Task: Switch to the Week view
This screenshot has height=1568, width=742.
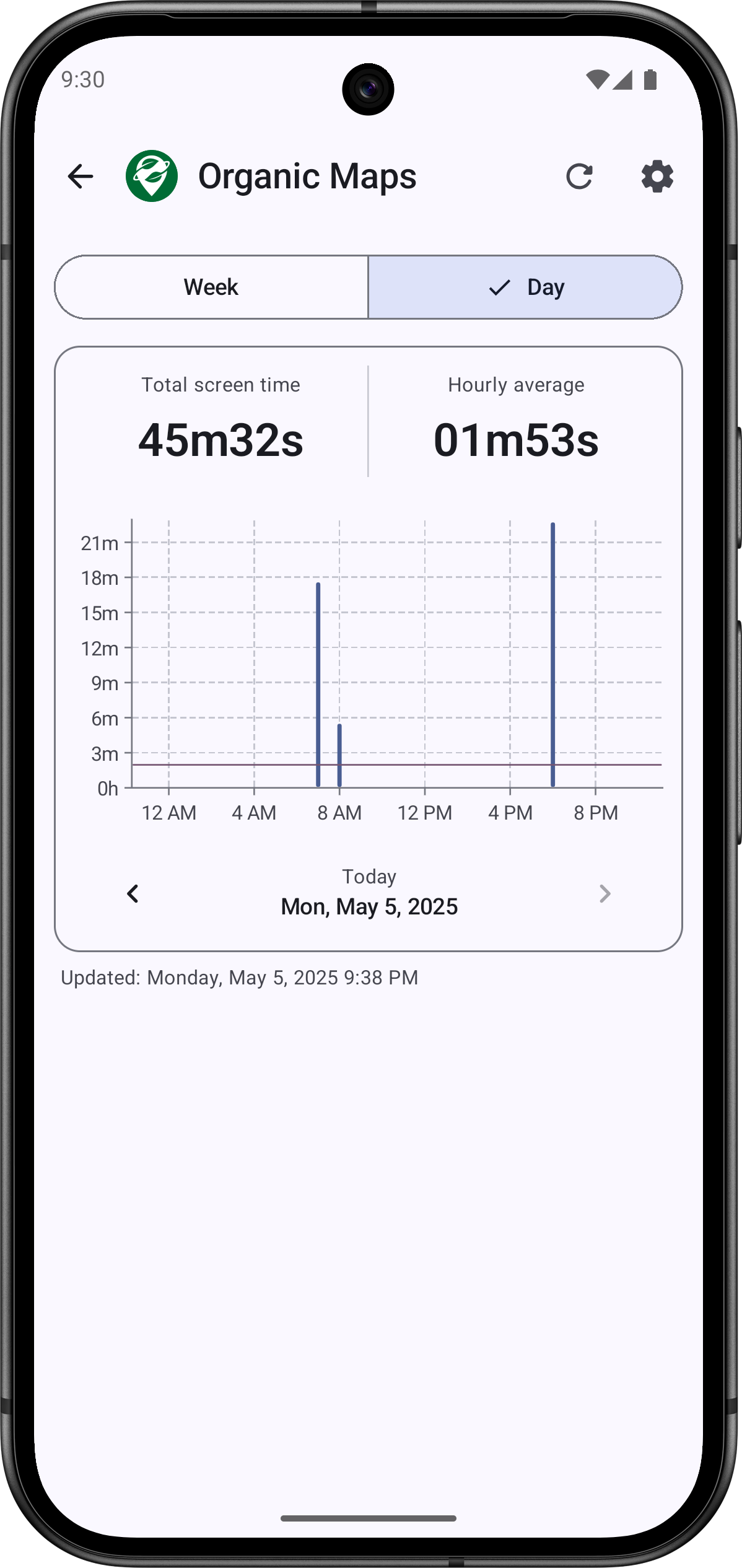Action: coord(211,287)
